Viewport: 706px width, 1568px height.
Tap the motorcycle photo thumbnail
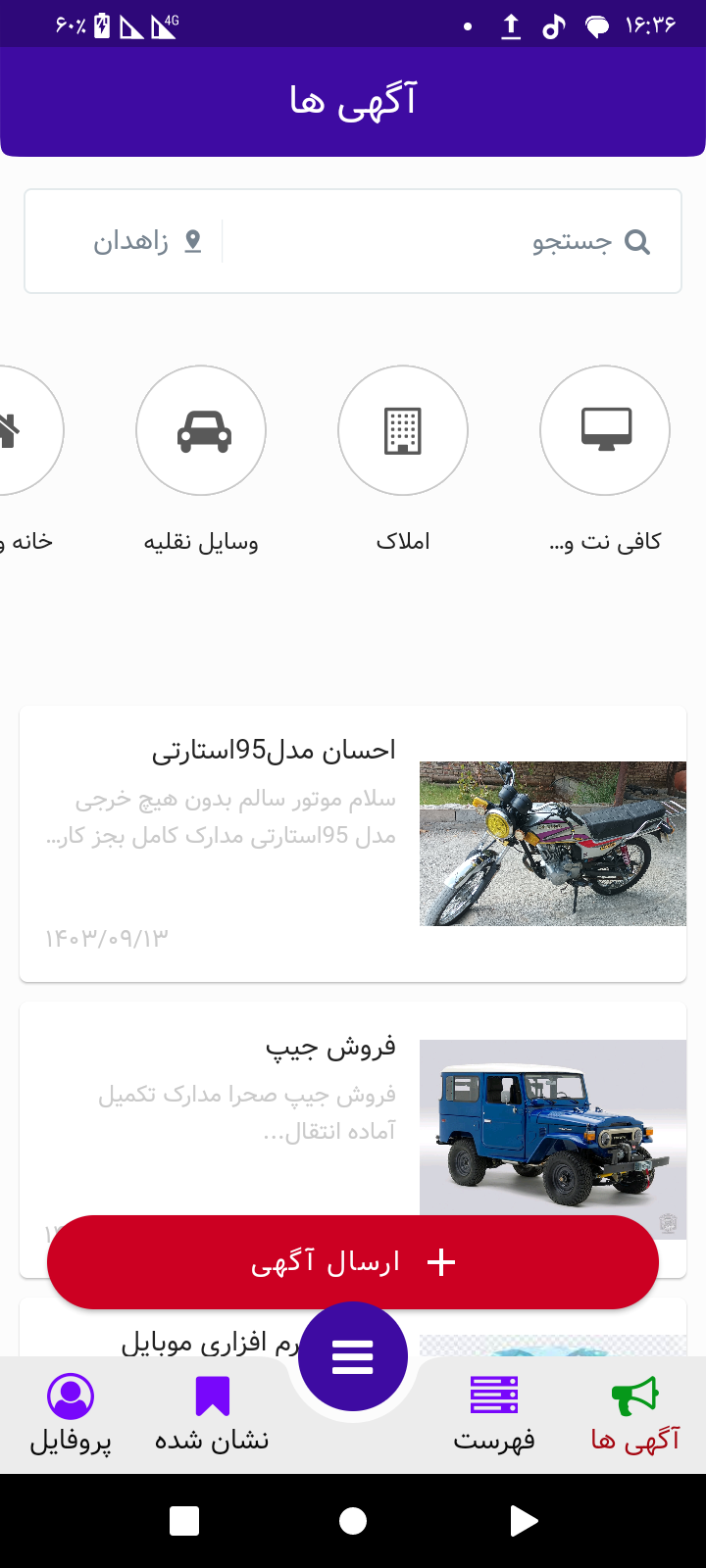(x=552, y=842)
